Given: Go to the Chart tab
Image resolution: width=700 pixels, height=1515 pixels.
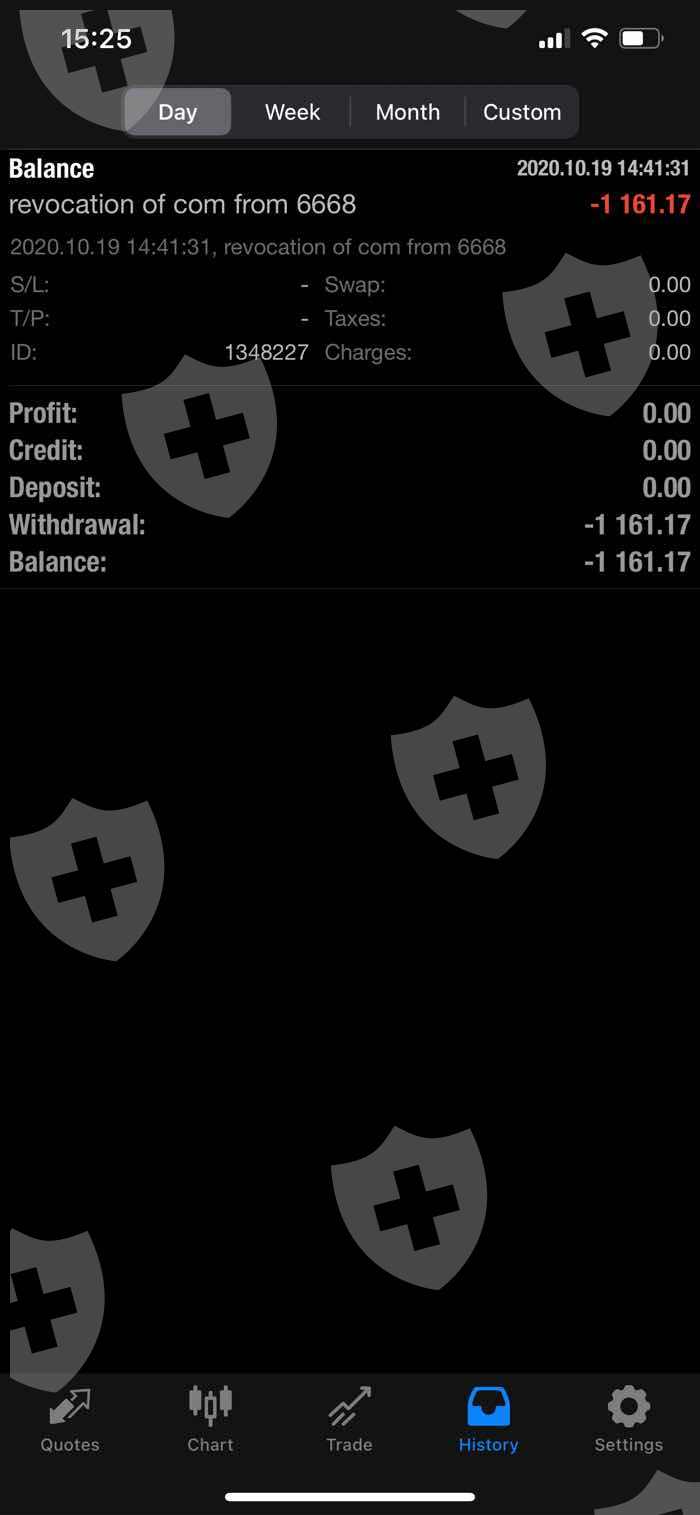Looking at the screenshot, I should [210, 1420].
